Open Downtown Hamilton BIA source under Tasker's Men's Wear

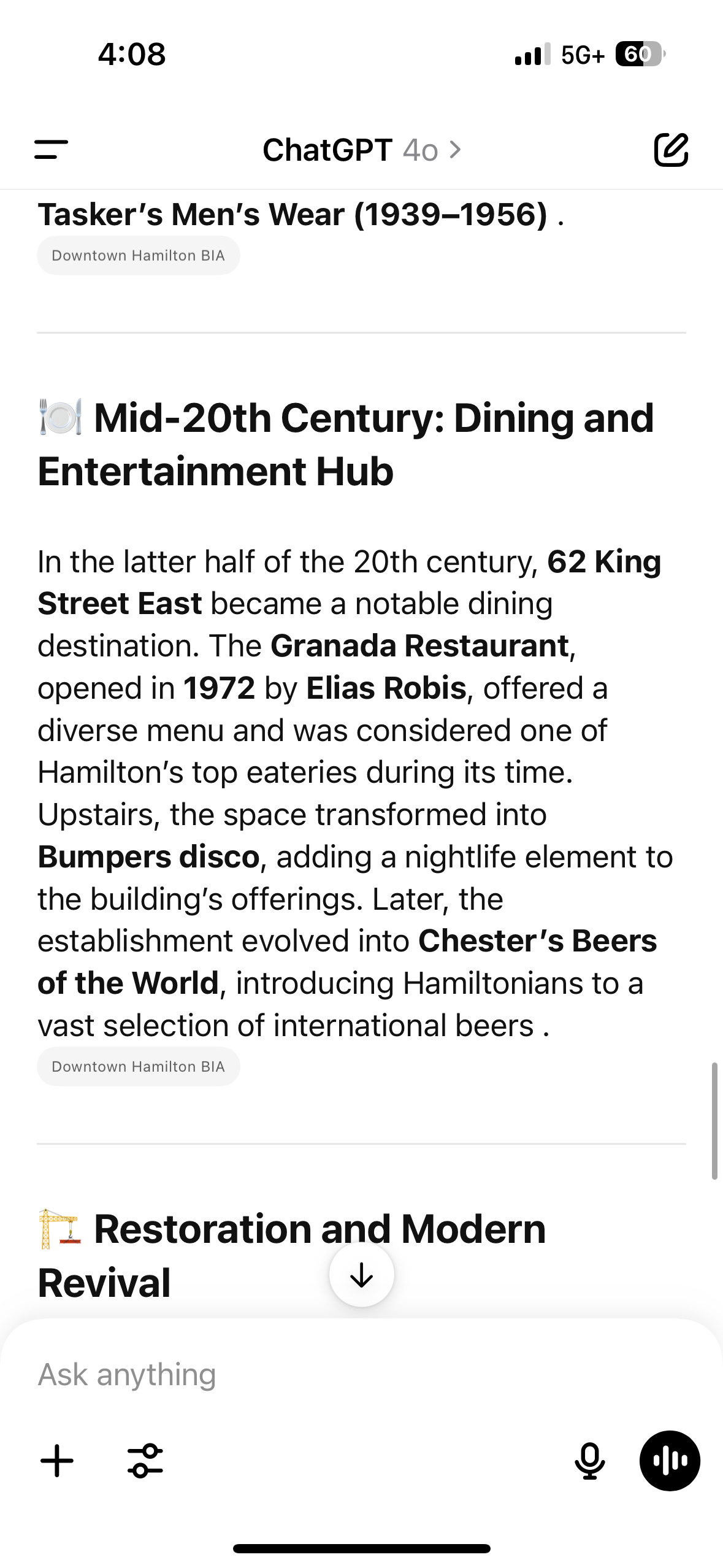tap(139, 255)
